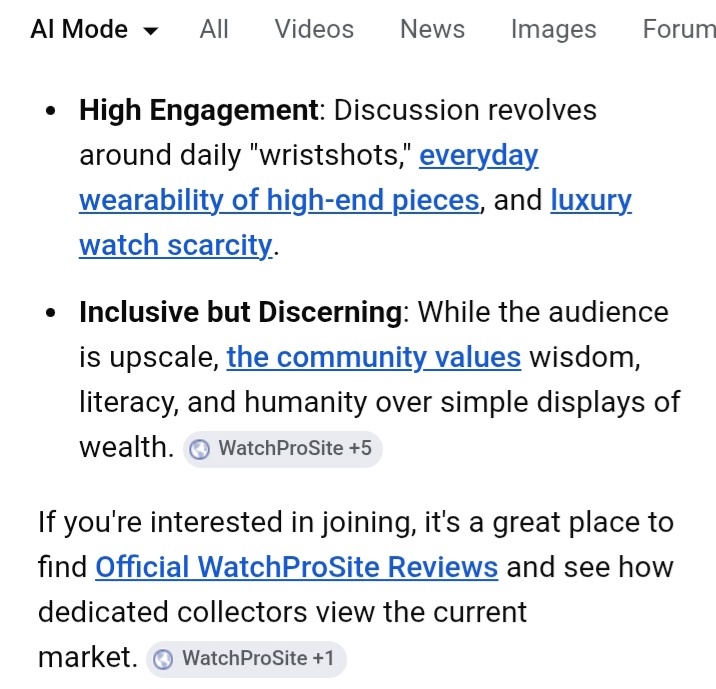Switch to the Images tab
Screen dimensions: 716x689
click(553, 29)
